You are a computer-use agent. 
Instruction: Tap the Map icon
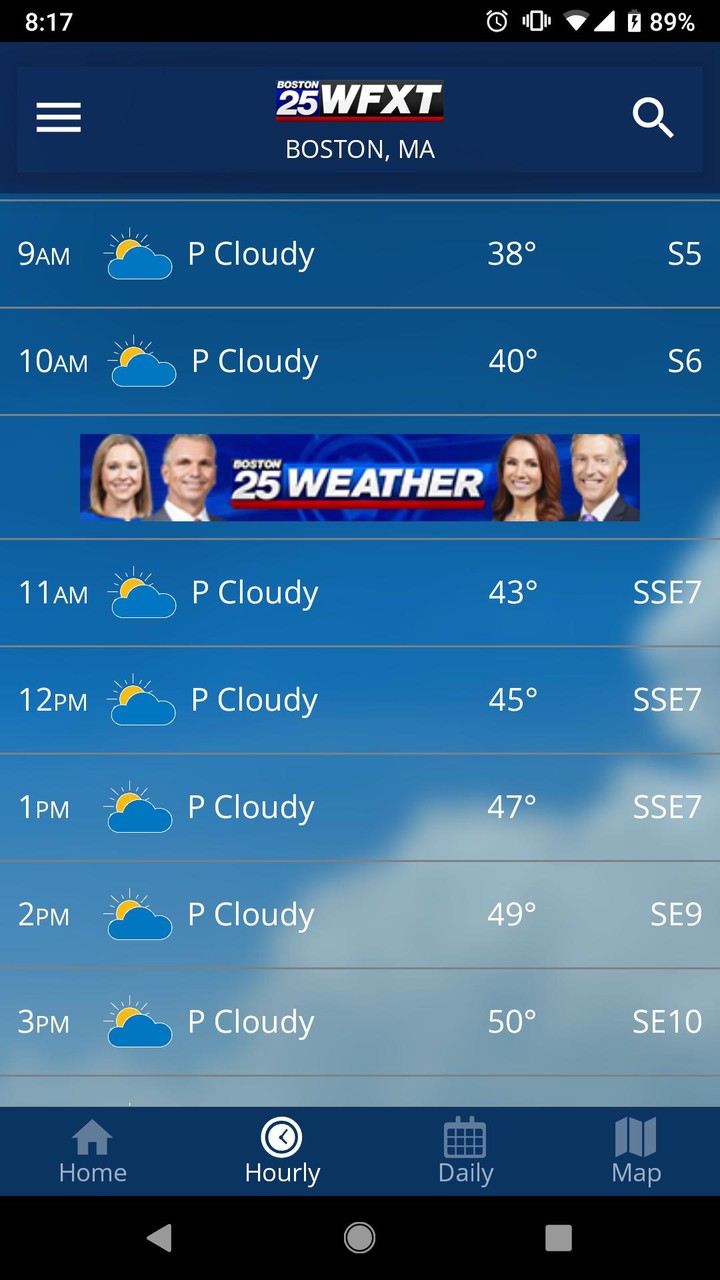coord(636,1137)
